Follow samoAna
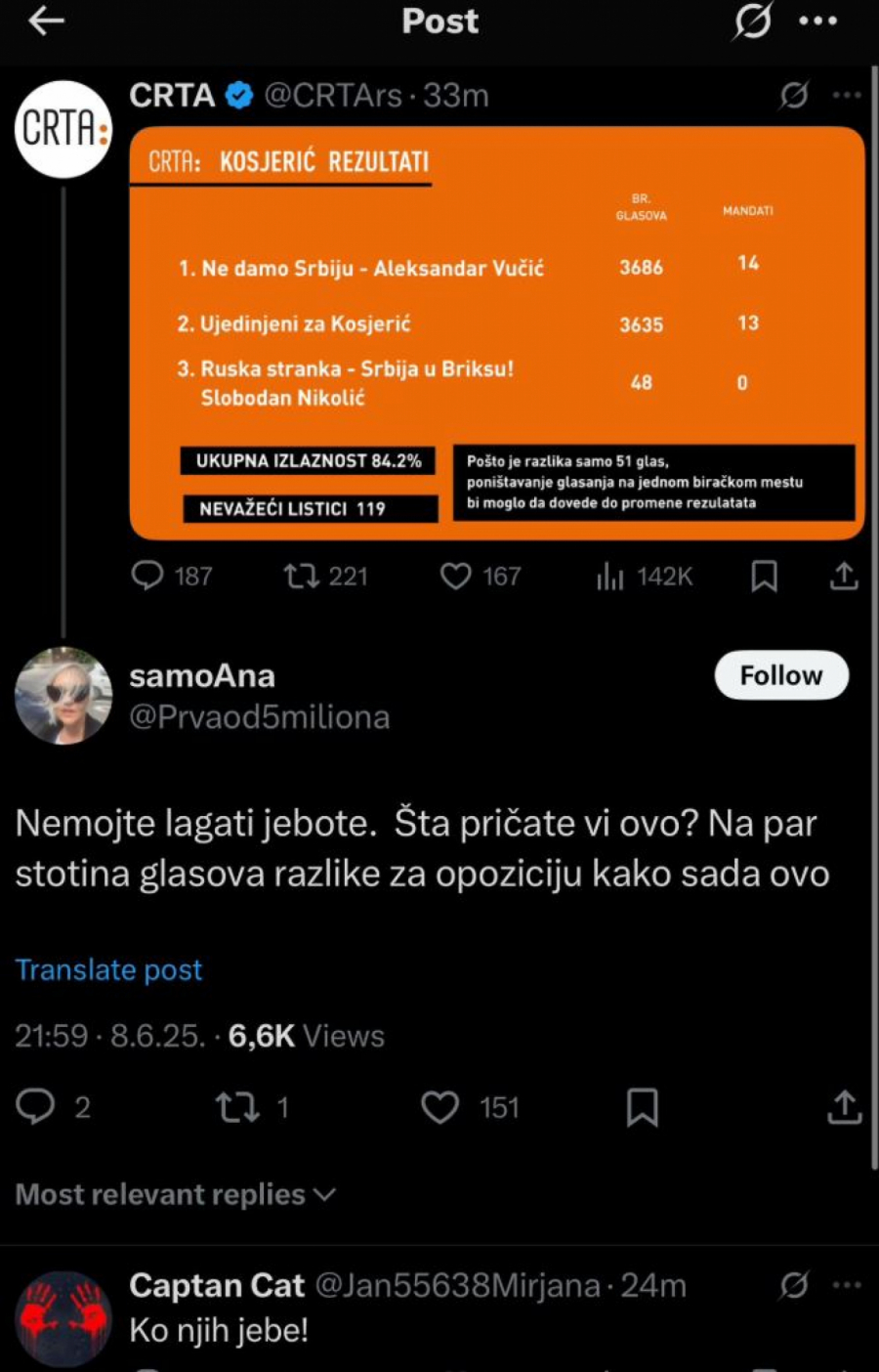Viewport: 879px width, 1372px height. click(780, 675)
